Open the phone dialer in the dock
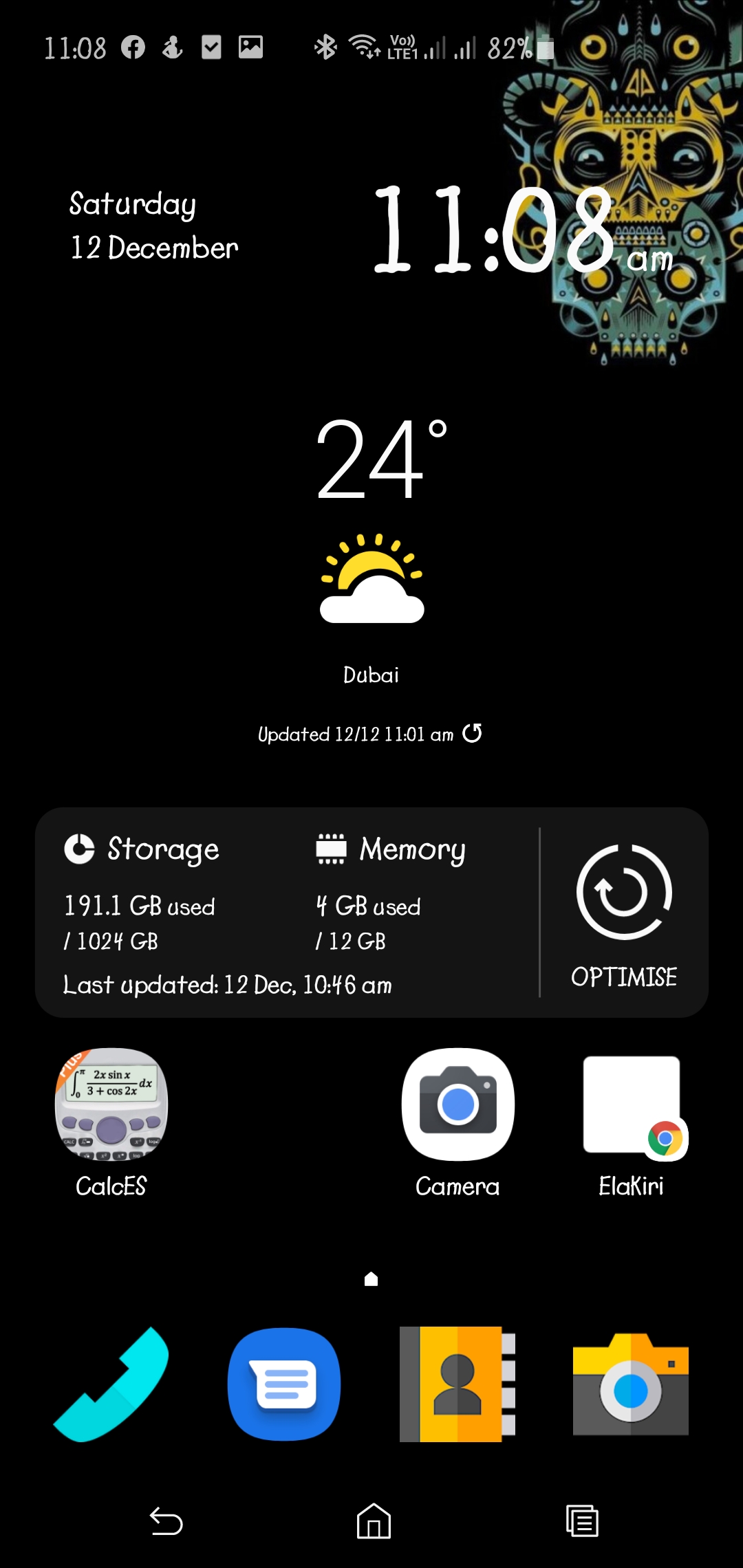743x1568 pixels. pos(111,1384)
